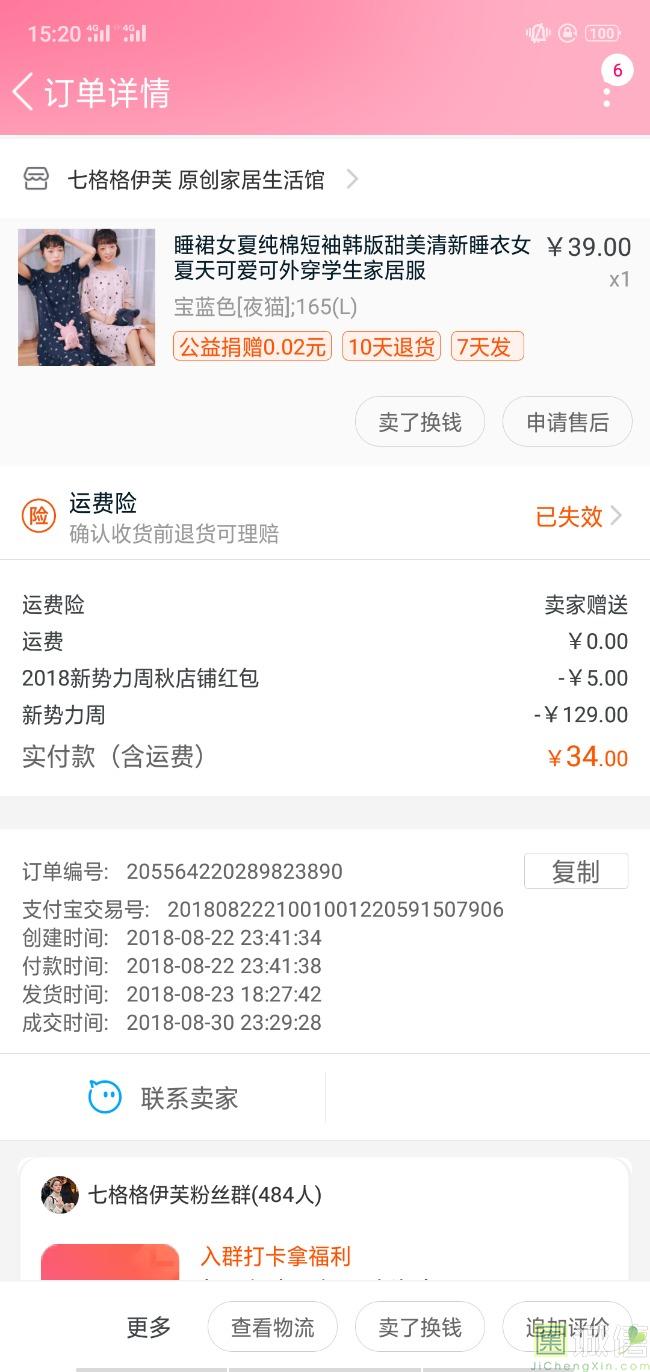Tap 卖了换钱 under the product

coord(419,422)
